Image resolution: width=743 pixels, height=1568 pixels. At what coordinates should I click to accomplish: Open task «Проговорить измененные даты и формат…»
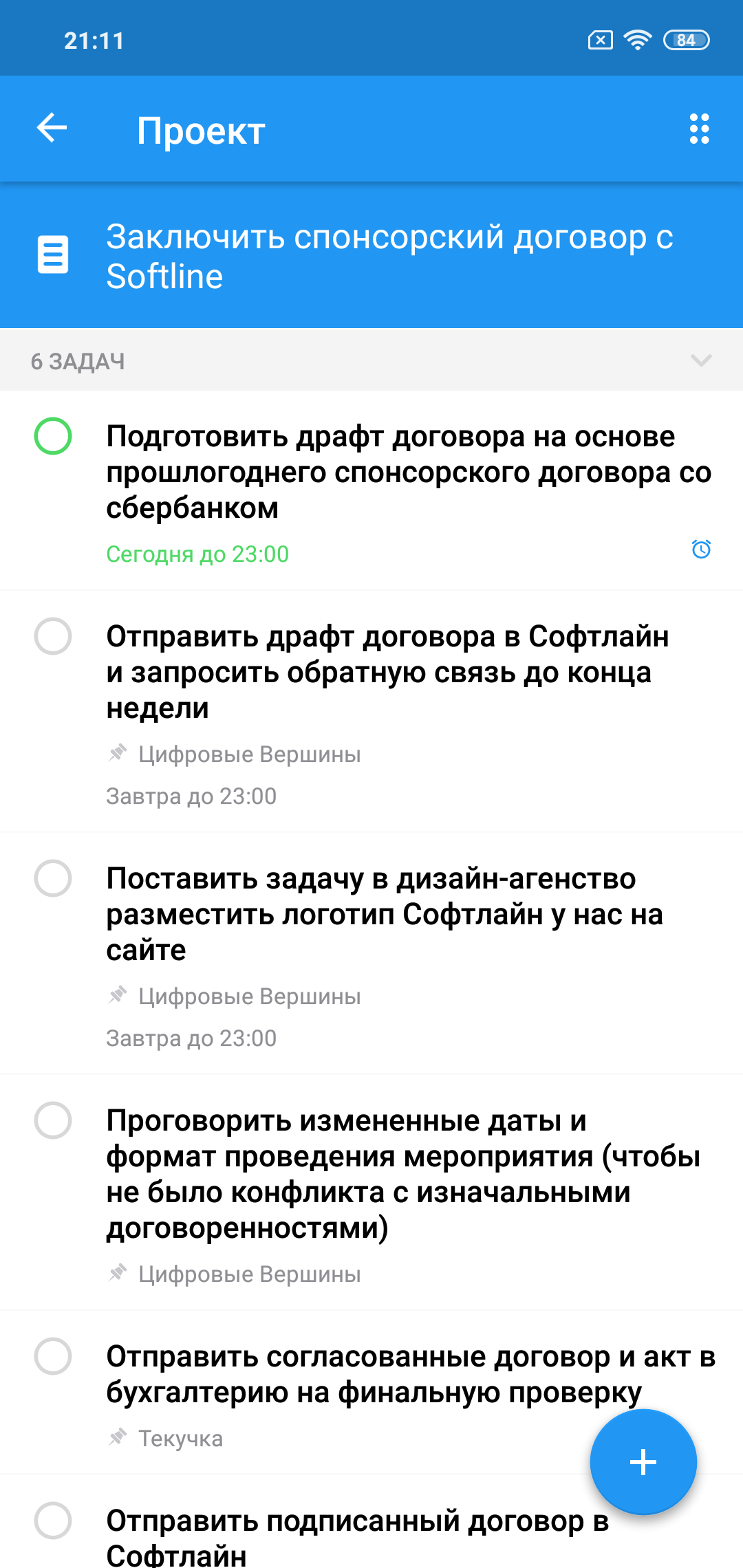402,1174
